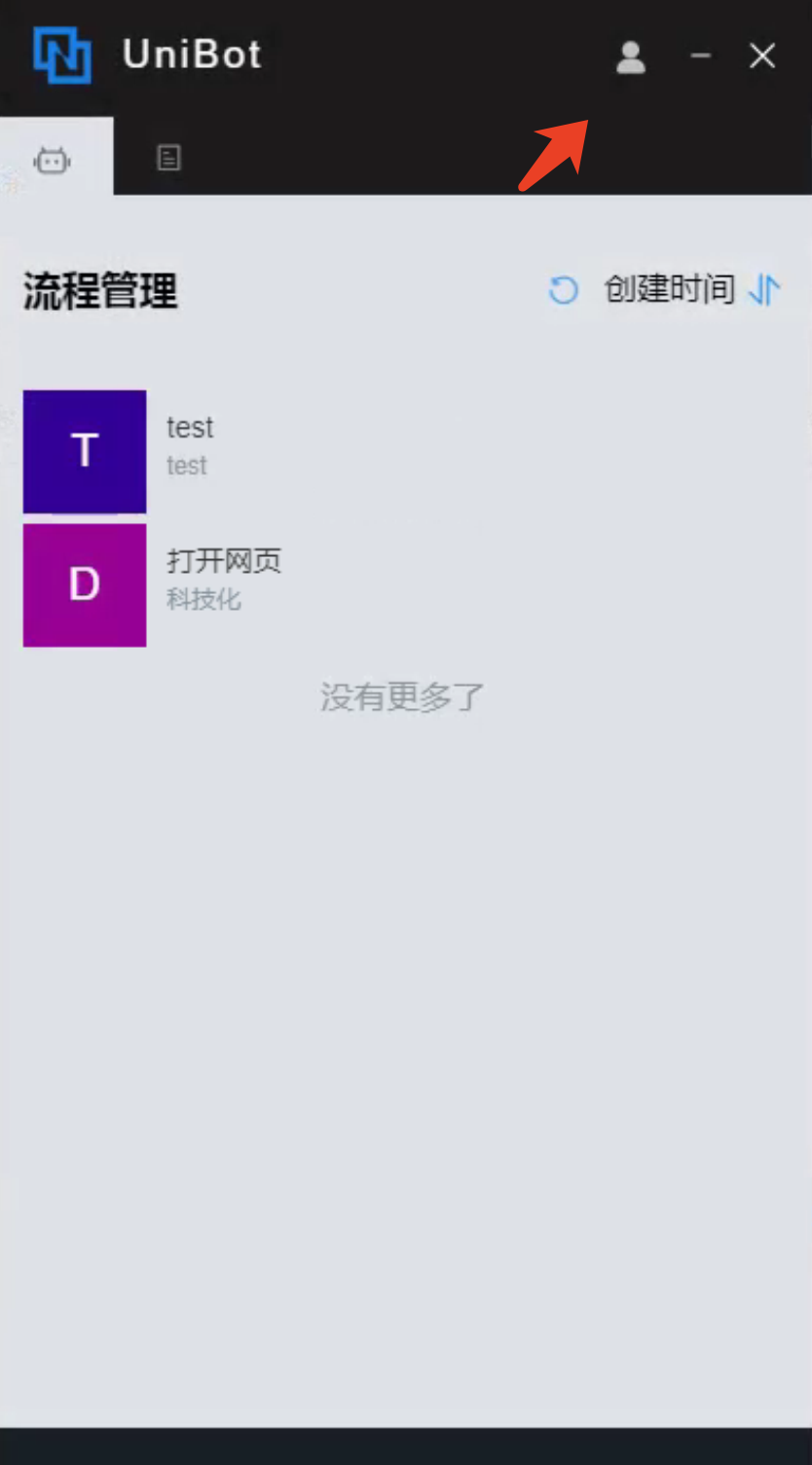Toggle sort order by 创建时间

click(x=764, y=289)
